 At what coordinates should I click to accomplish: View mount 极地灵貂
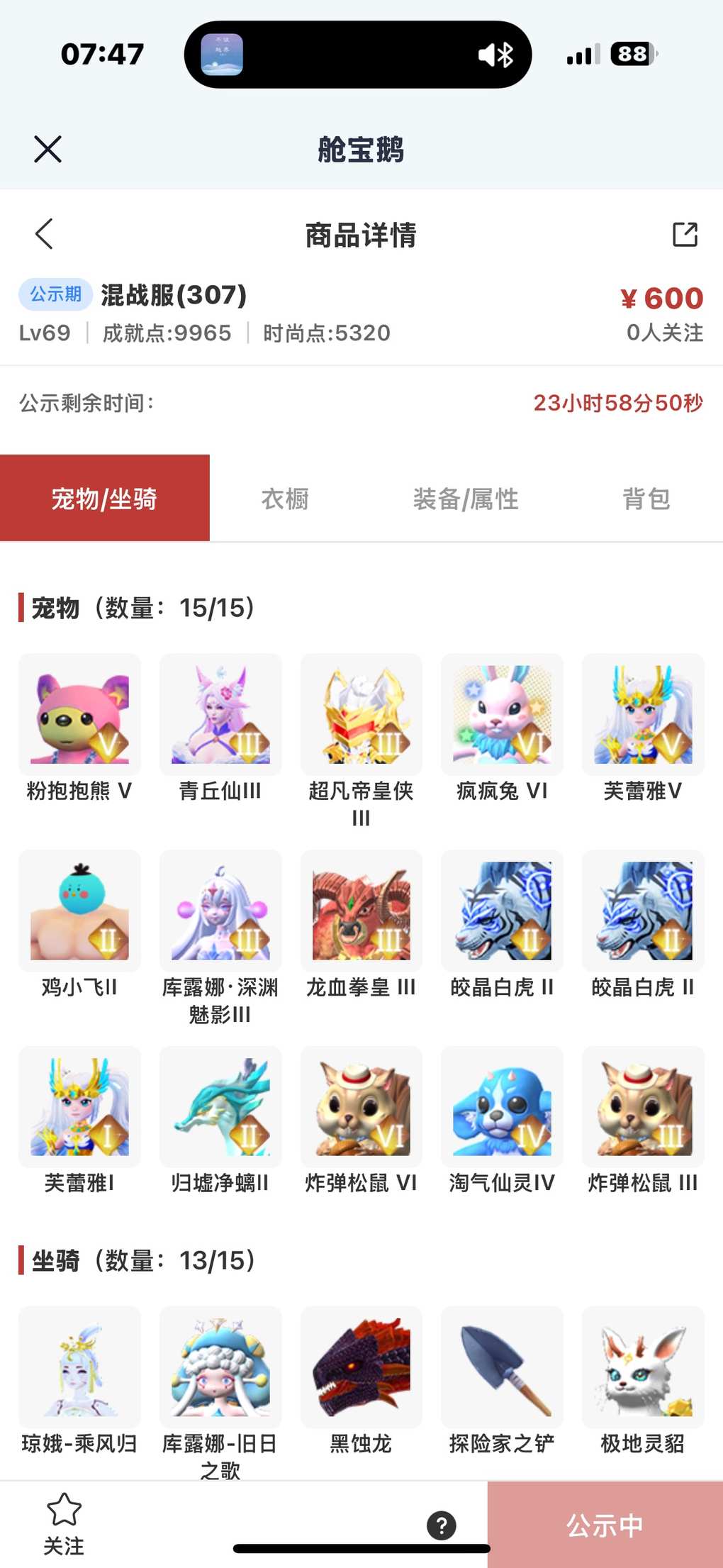click(643, 1367)
